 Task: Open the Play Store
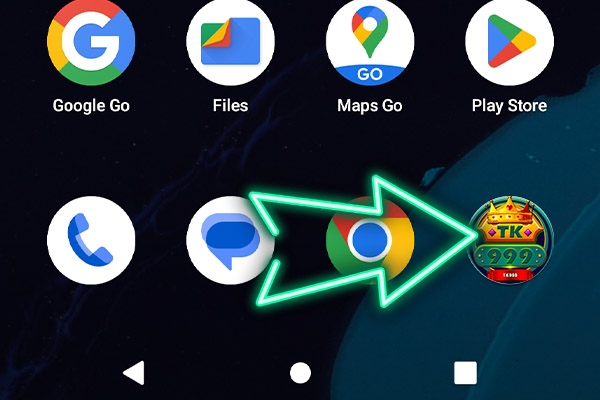(x=510, y=42)
